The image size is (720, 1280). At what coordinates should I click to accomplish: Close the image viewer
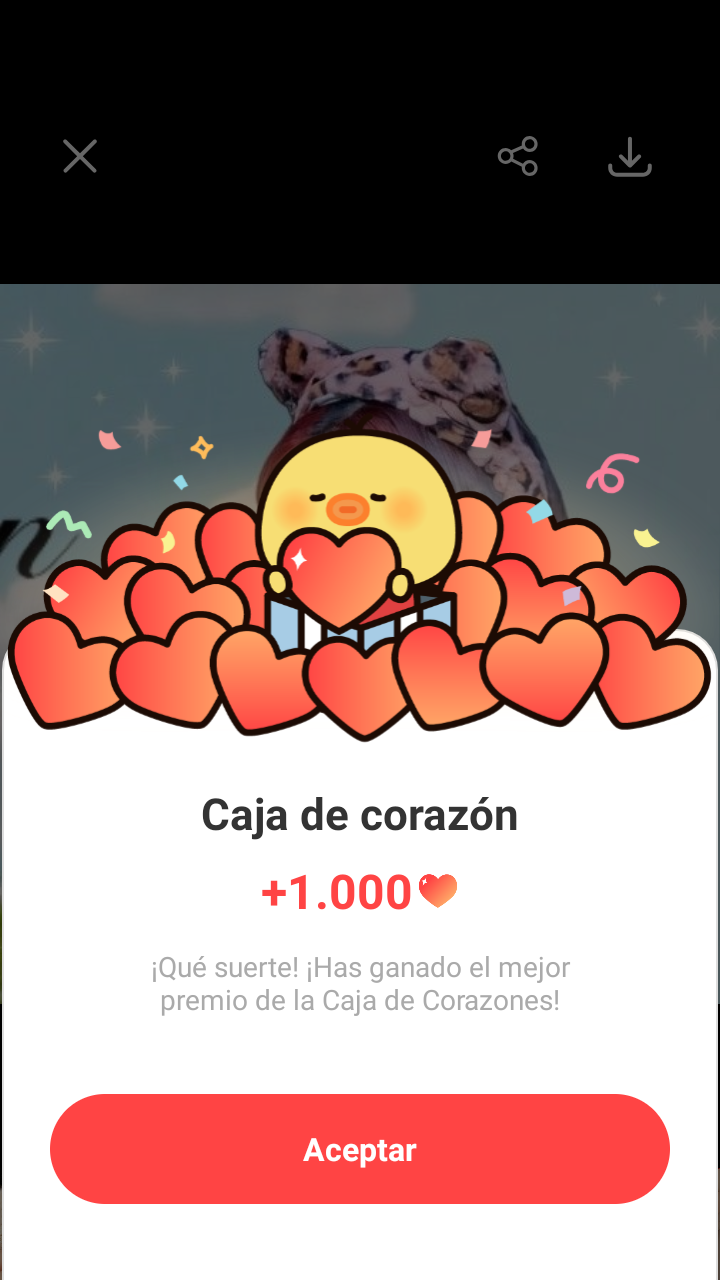(x=80, y=157)
